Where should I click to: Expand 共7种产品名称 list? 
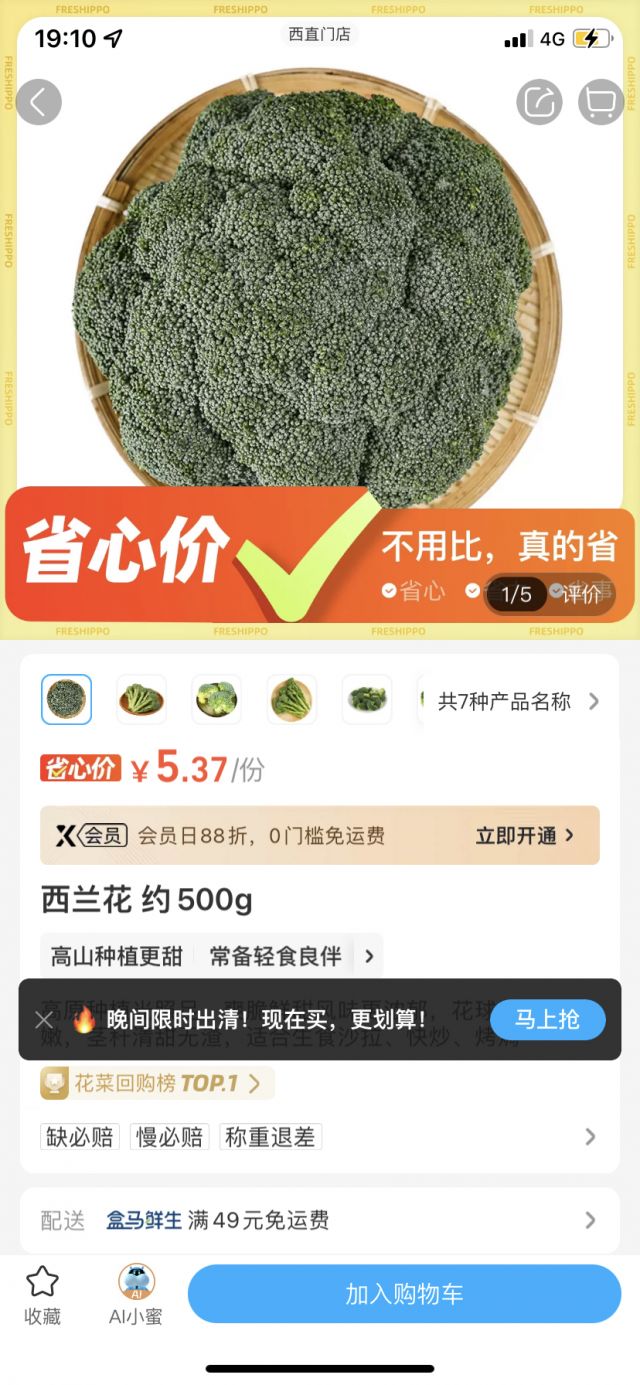point(518,701)
